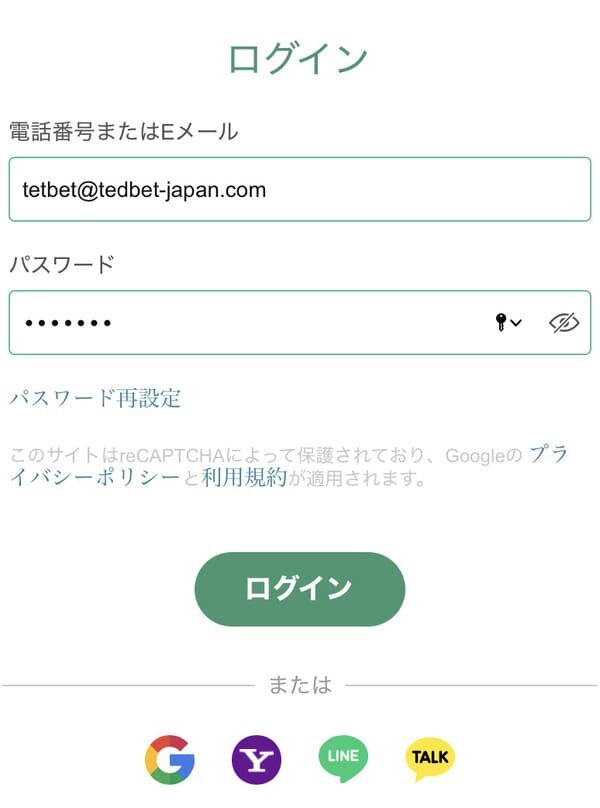Tap the email or phone number field
The height and width of the screenshot is (808, 600).
[299, 189]
